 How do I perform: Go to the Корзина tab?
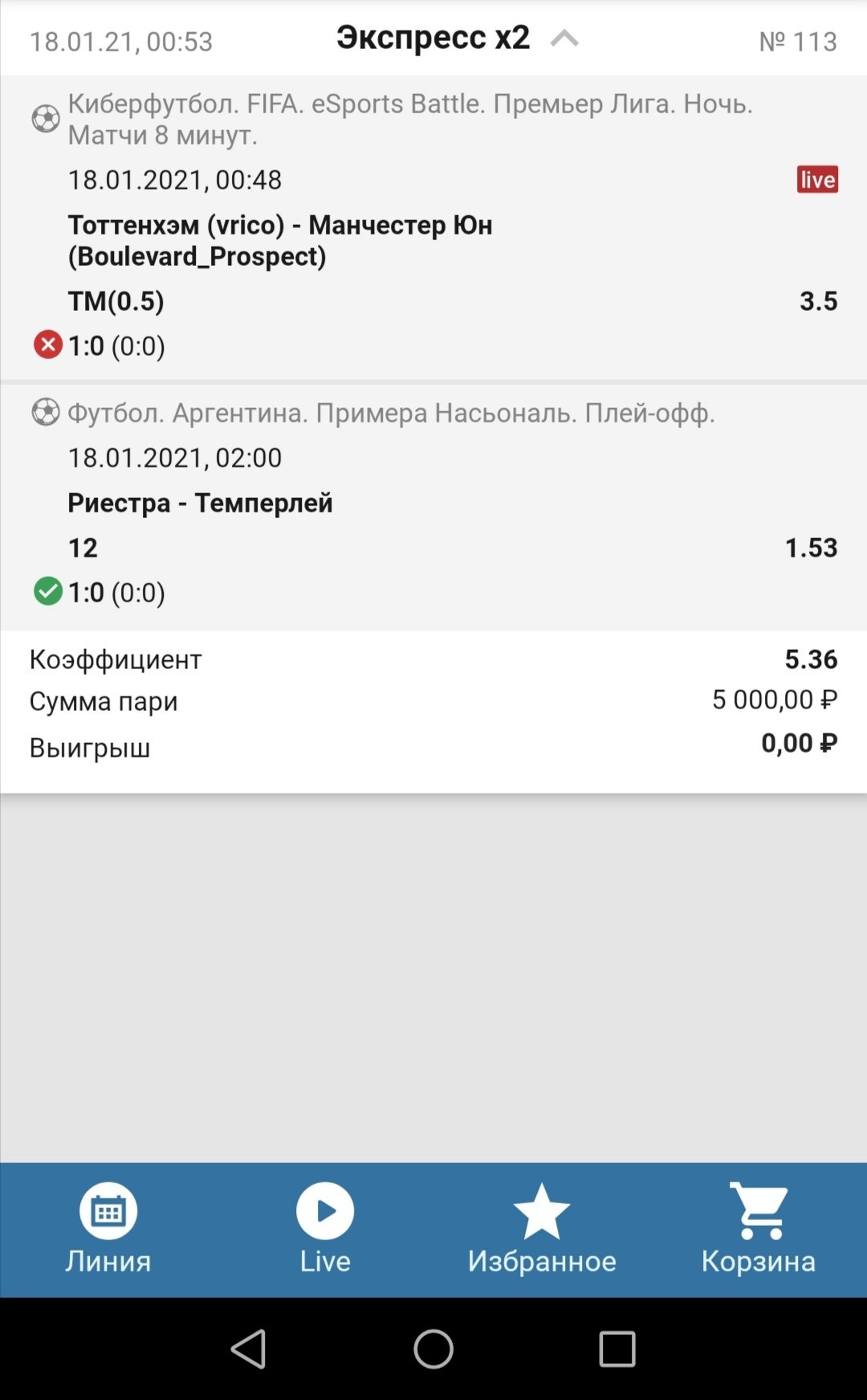758,1228
